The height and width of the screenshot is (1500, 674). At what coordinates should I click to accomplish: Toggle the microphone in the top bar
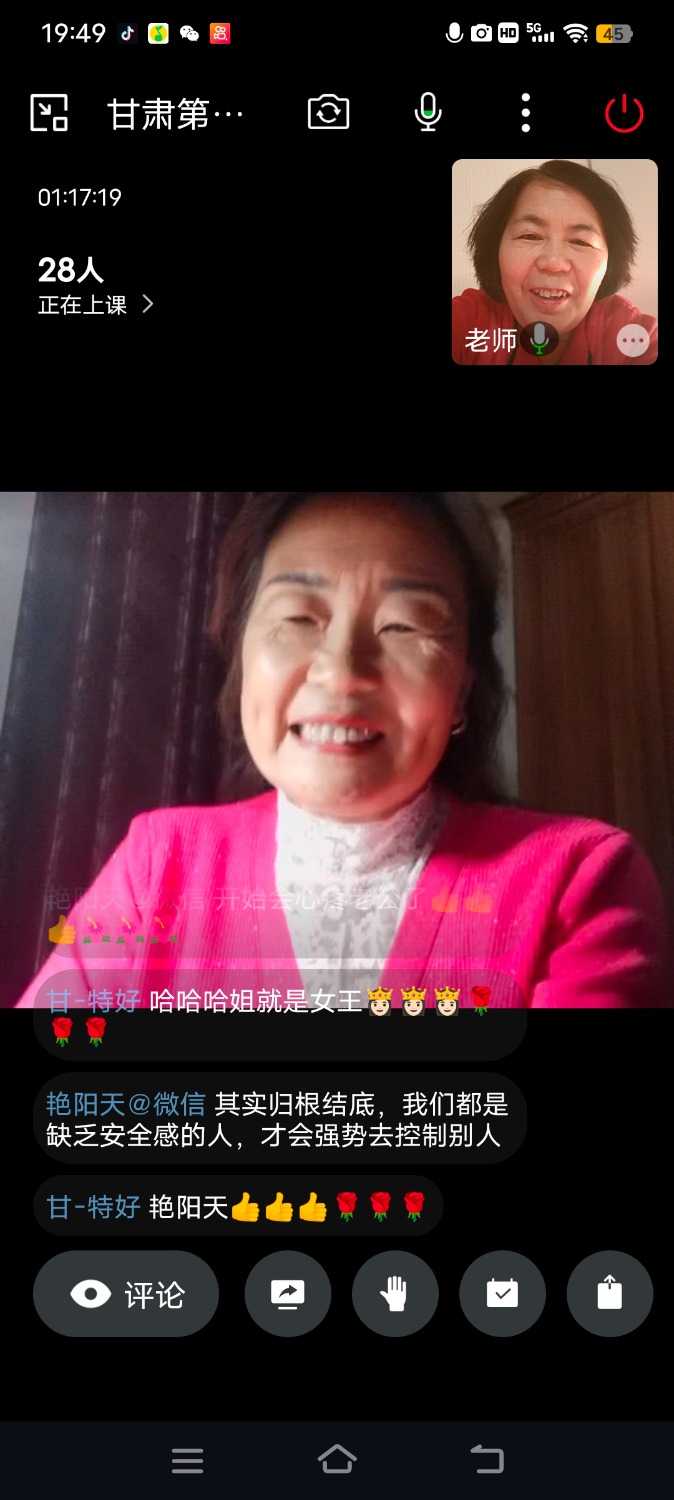pos(428,113)
